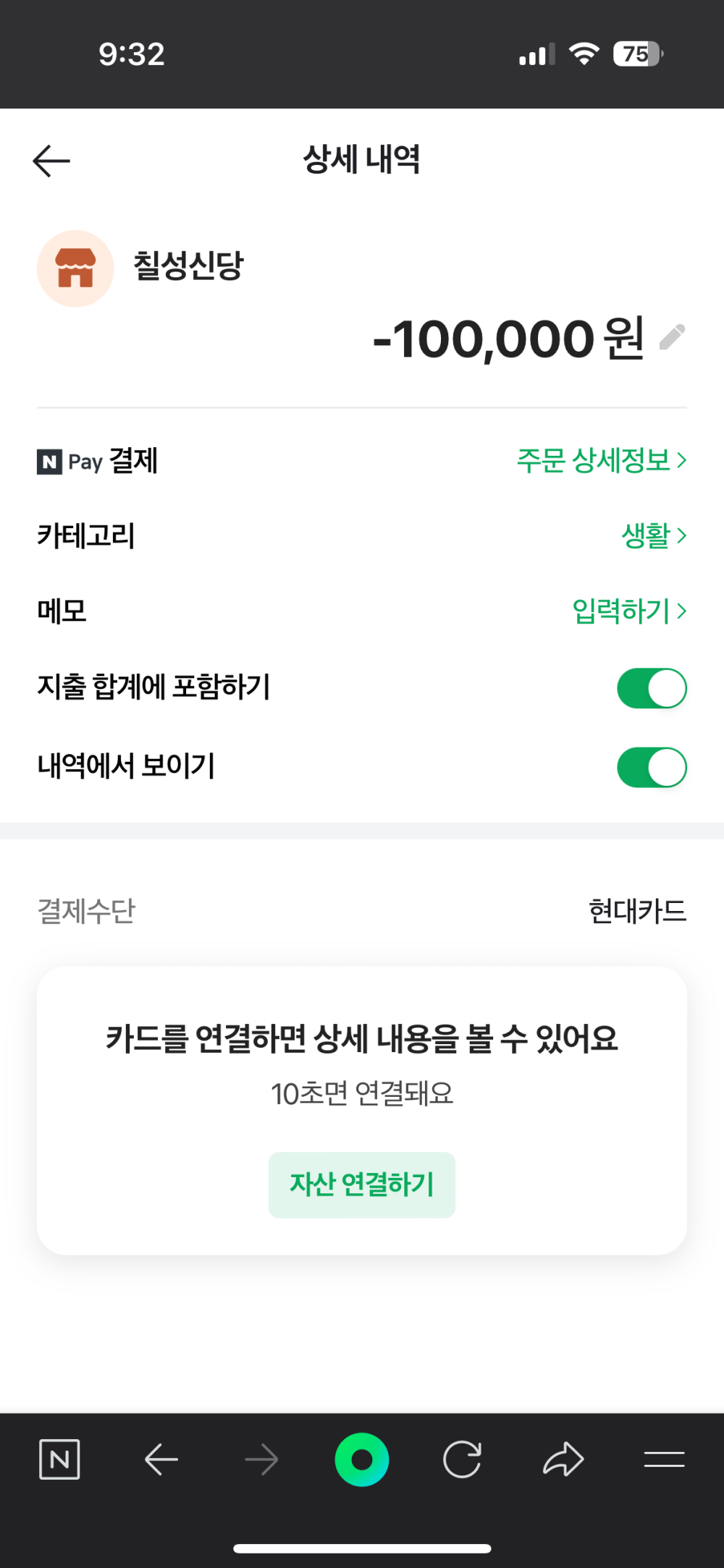
Task: Open the browser menu lines icon
Action: [x=664, y=1459]
